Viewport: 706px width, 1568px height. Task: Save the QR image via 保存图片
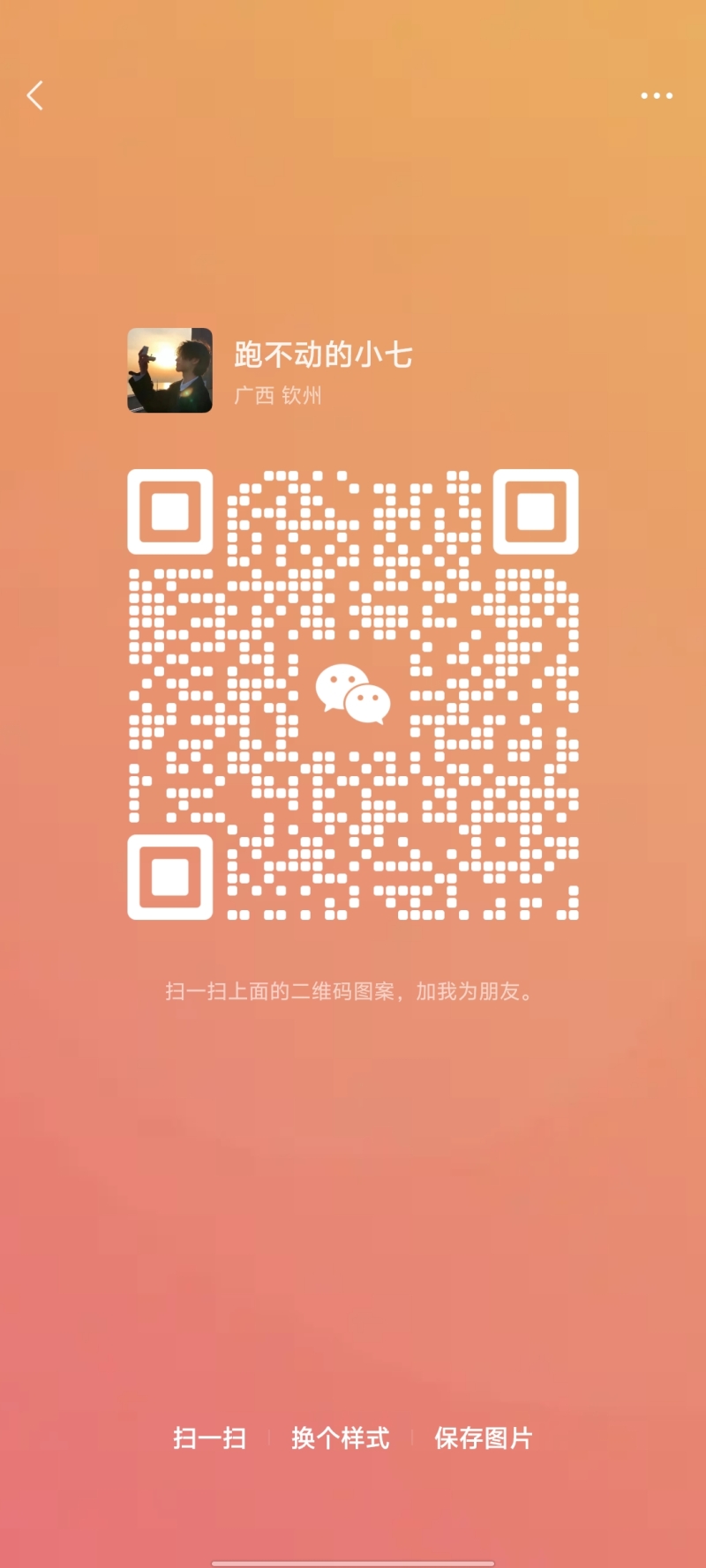[x=483, y=1438]
